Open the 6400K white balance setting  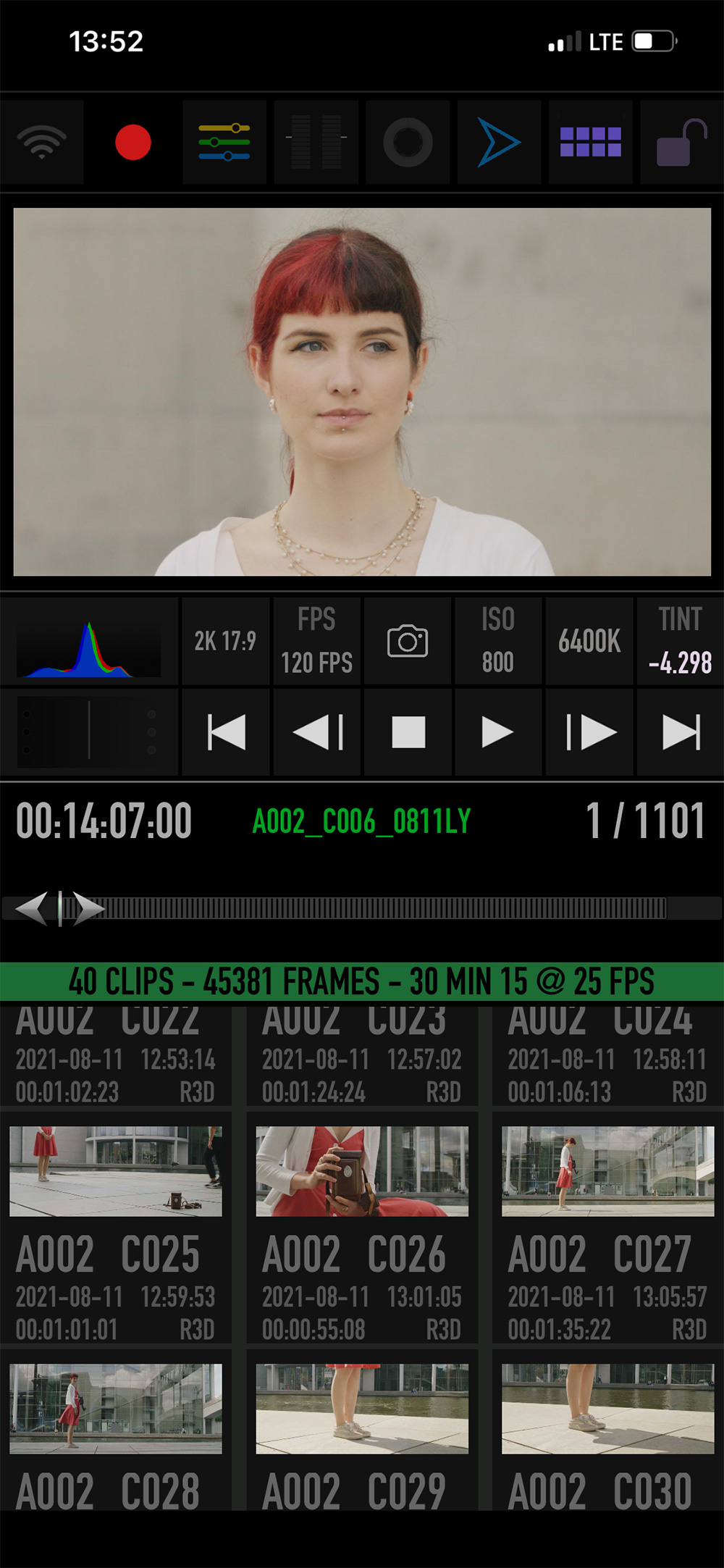coord(589,641)
